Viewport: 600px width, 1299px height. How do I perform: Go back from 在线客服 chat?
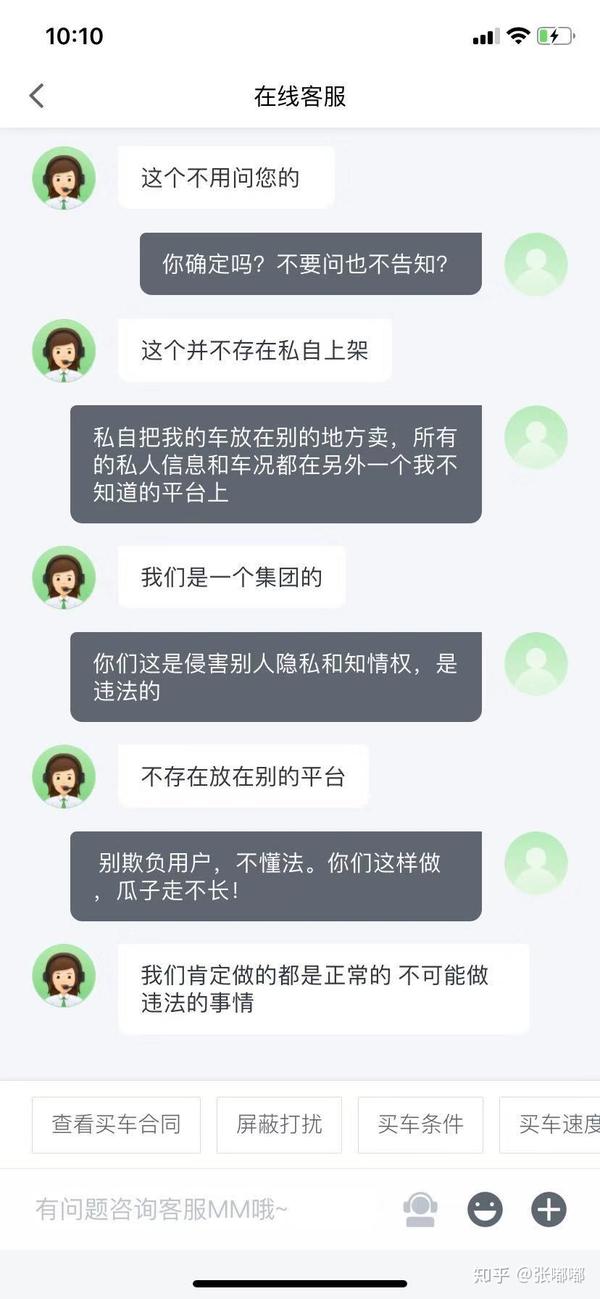coord(37,96)
